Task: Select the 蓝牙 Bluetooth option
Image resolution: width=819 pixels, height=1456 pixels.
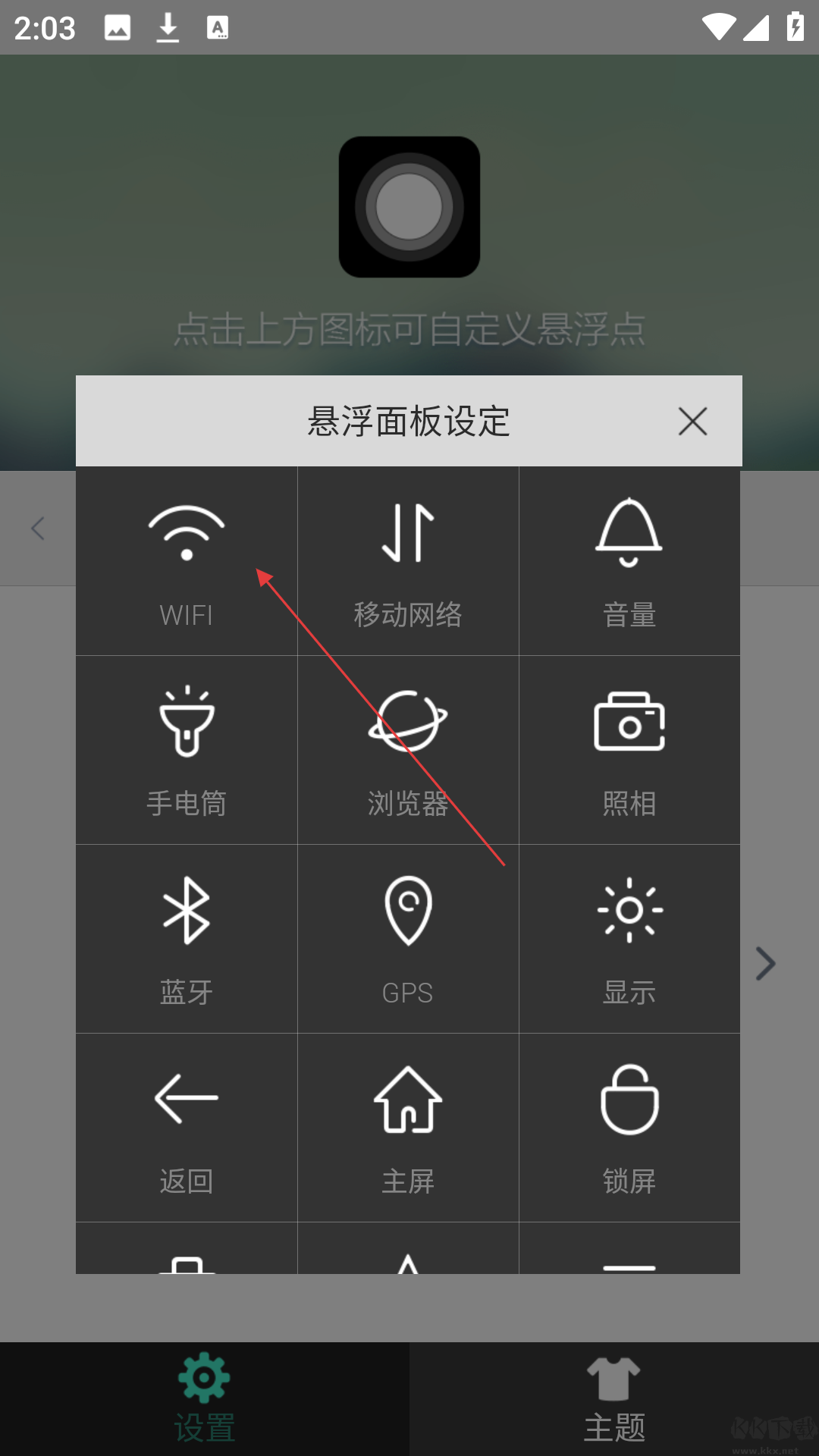Action: click(x=187, y=939)
